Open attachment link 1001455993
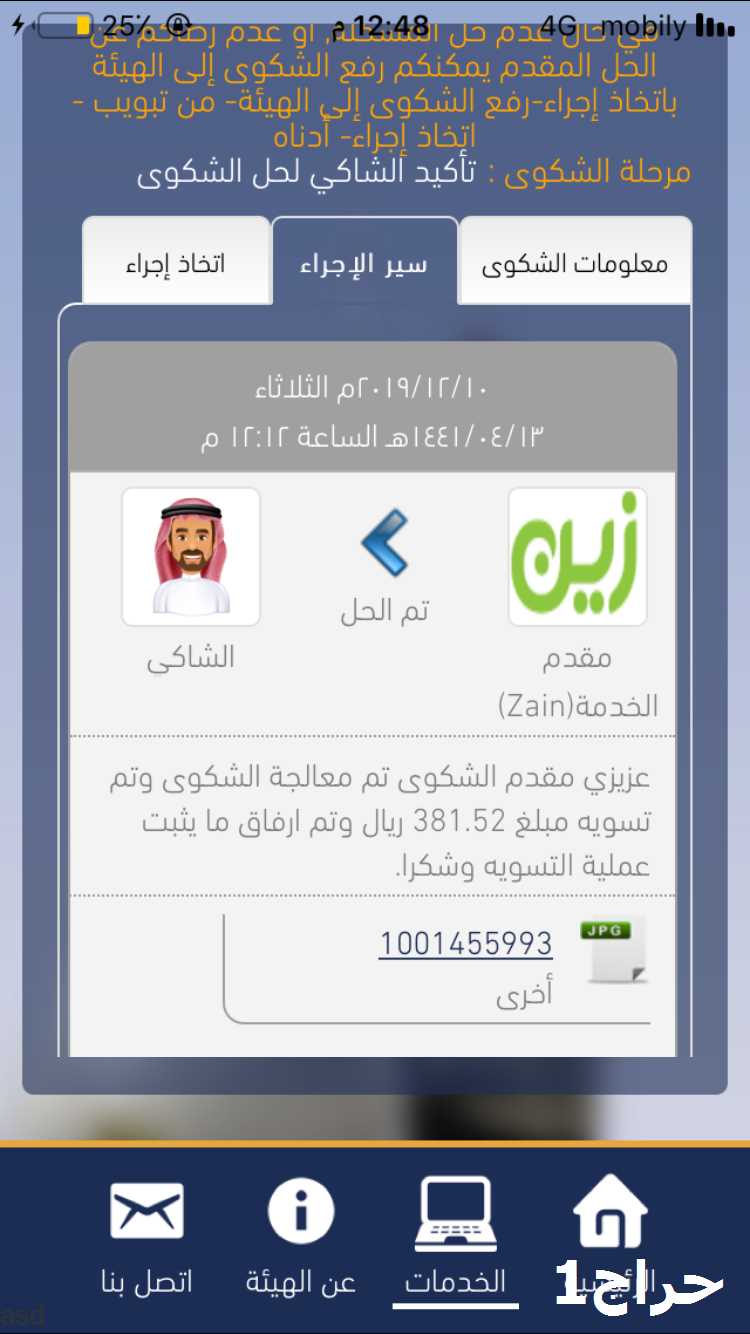750x1334 pixels. click(465, 943)
